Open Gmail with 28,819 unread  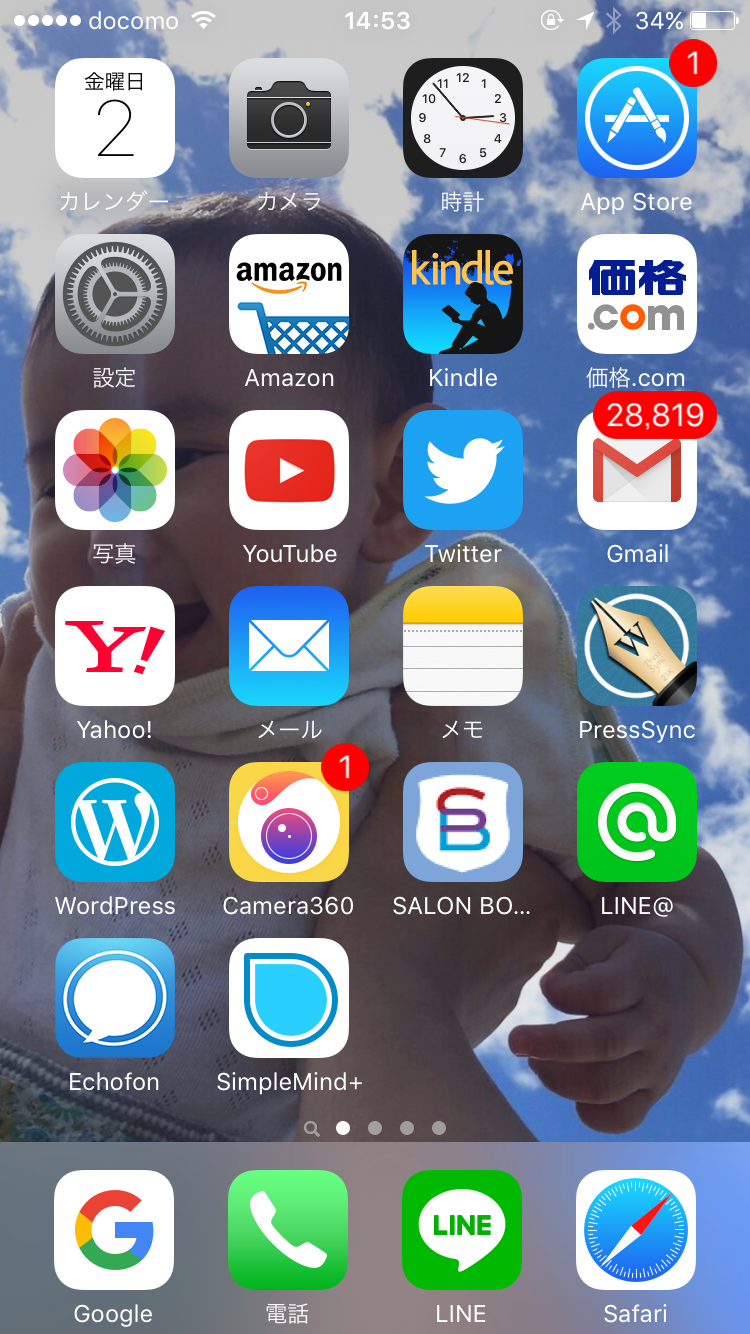(637, 470)
